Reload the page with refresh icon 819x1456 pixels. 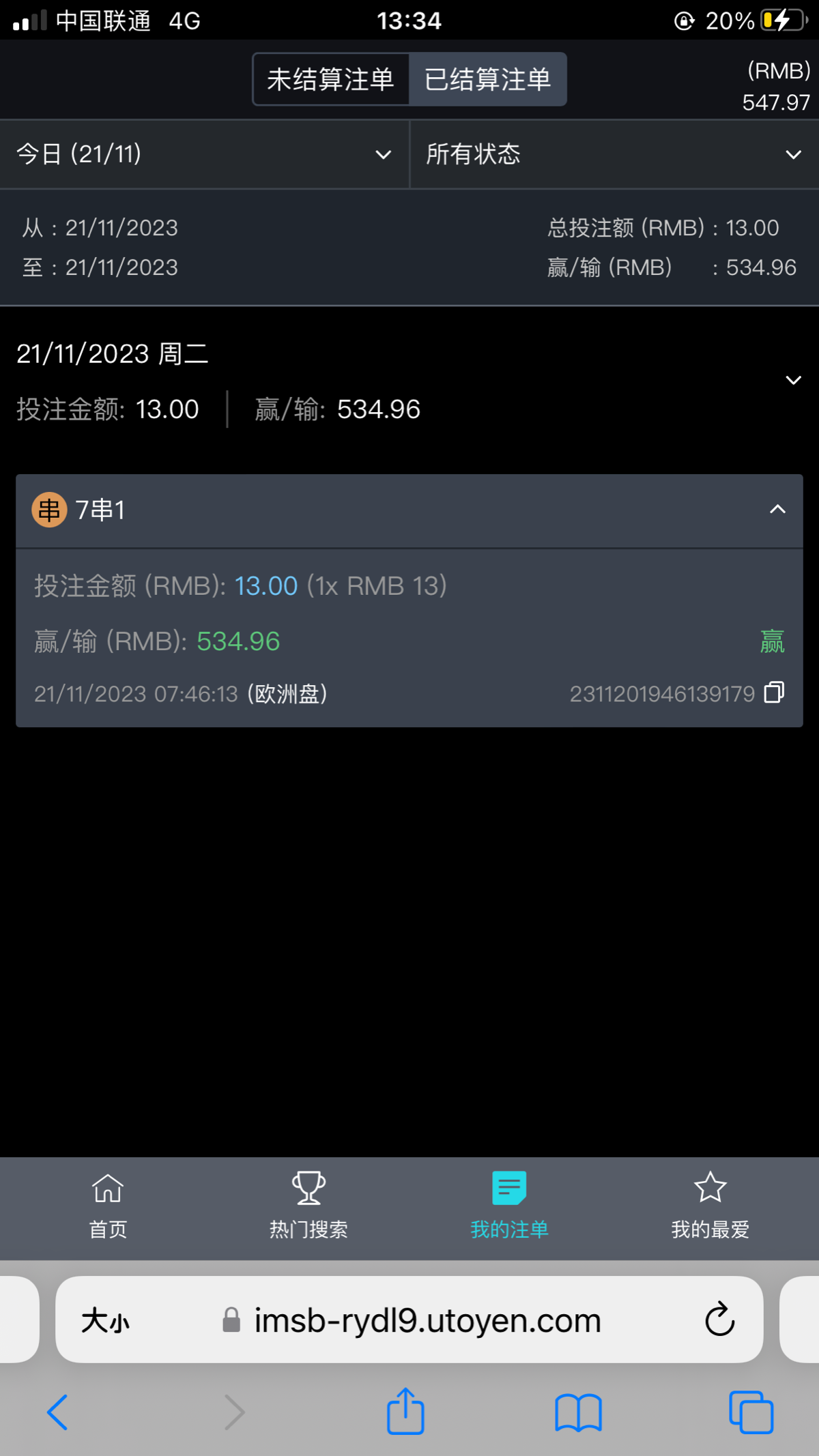717,1320
